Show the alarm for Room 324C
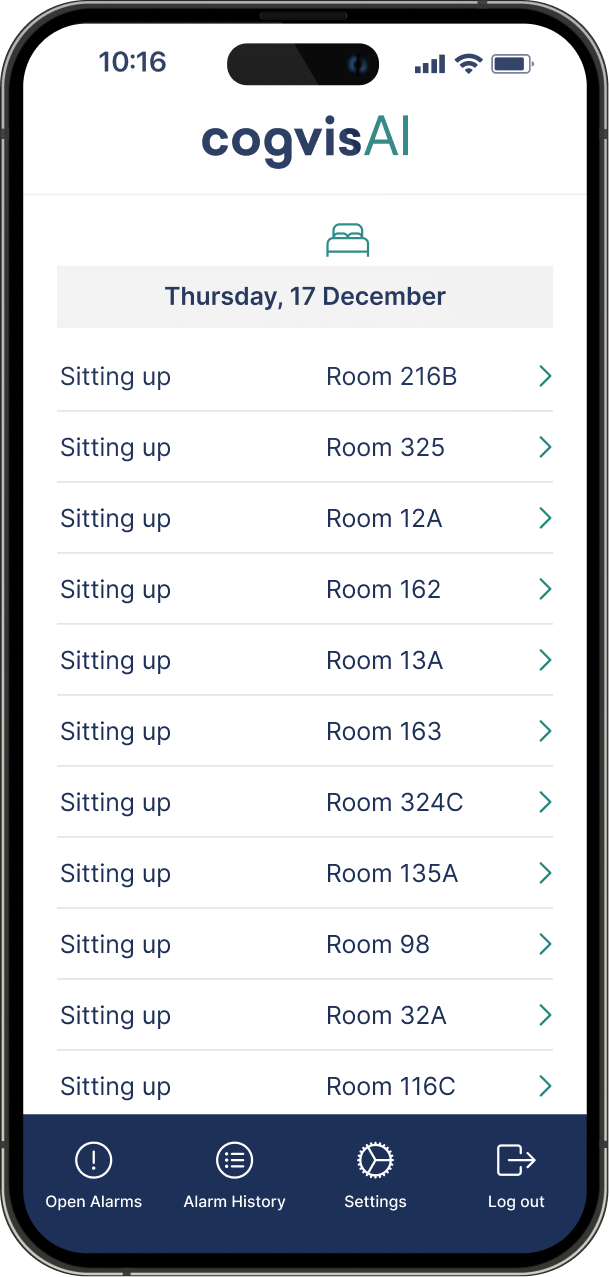 point(305,802)
